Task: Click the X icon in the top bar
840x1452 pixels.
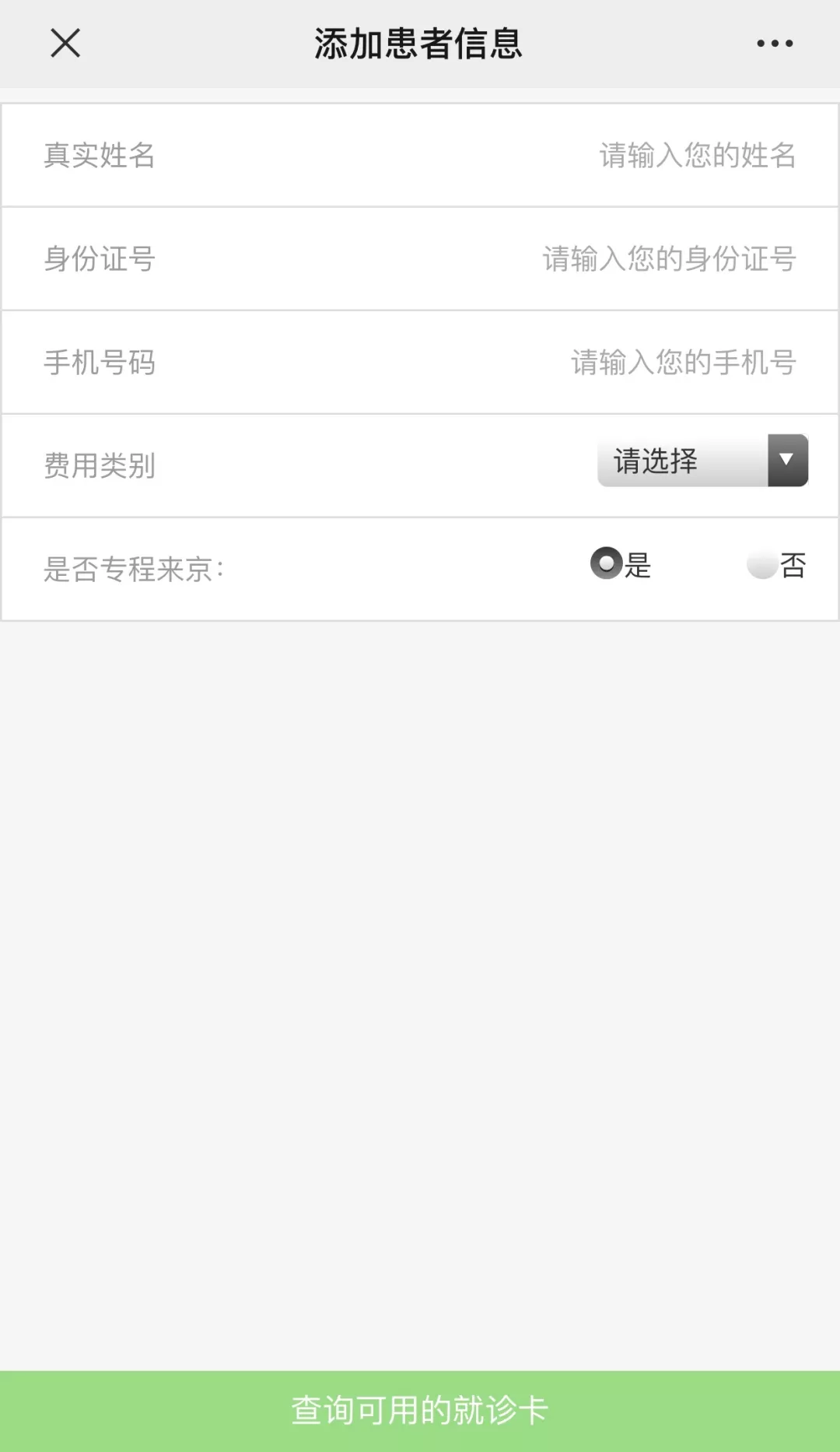Action: [x=65, y=44]
